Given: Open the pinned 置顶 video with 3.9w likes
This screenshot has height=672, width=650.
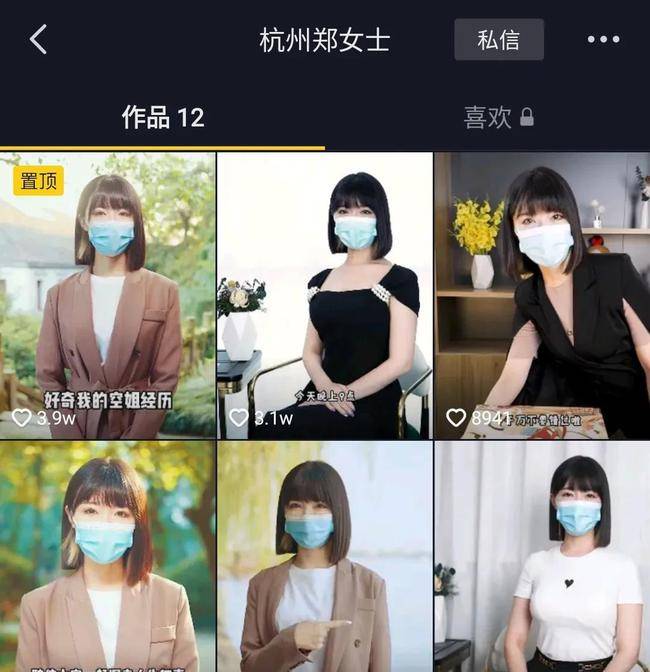Looking at the screenshot, I should tap(108, 295).
